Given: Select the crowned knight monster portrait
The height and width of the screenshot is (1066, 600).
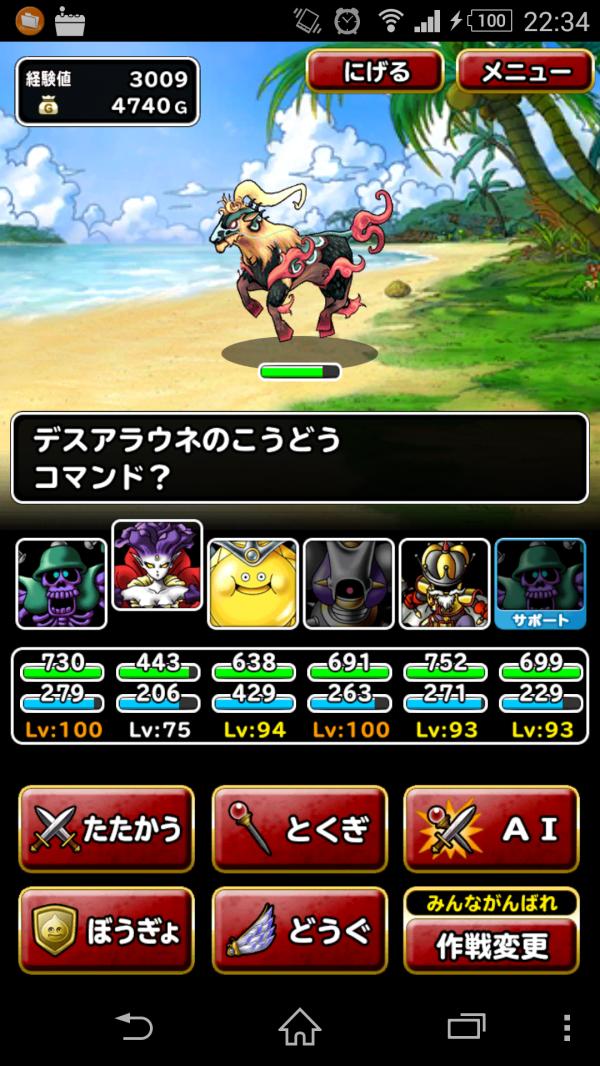Looking at the screenshot, I should pos(445,583).
